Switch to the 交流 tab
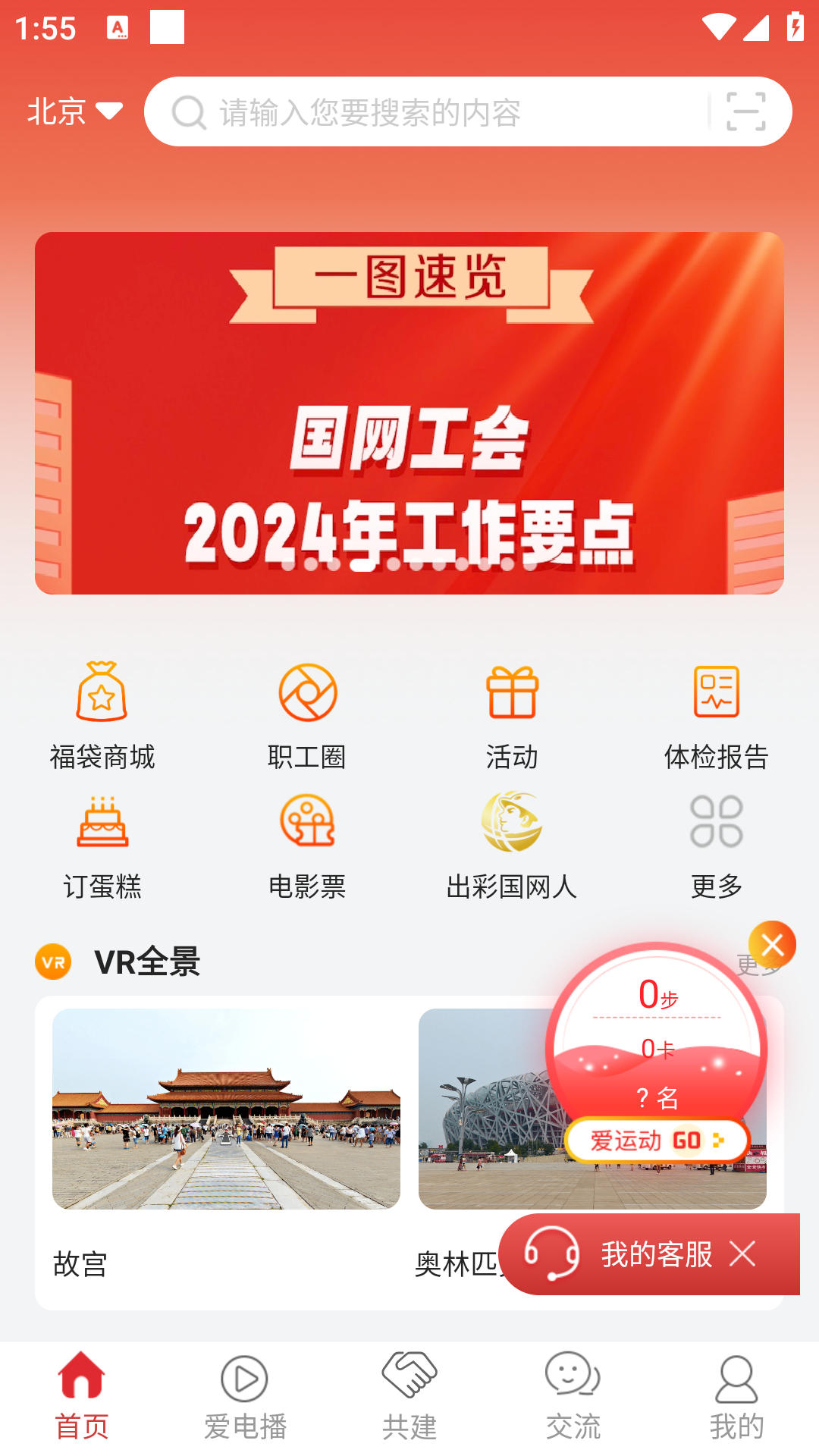The height and width of the screenshot is (1456, 819). (x=573, y=1399)
